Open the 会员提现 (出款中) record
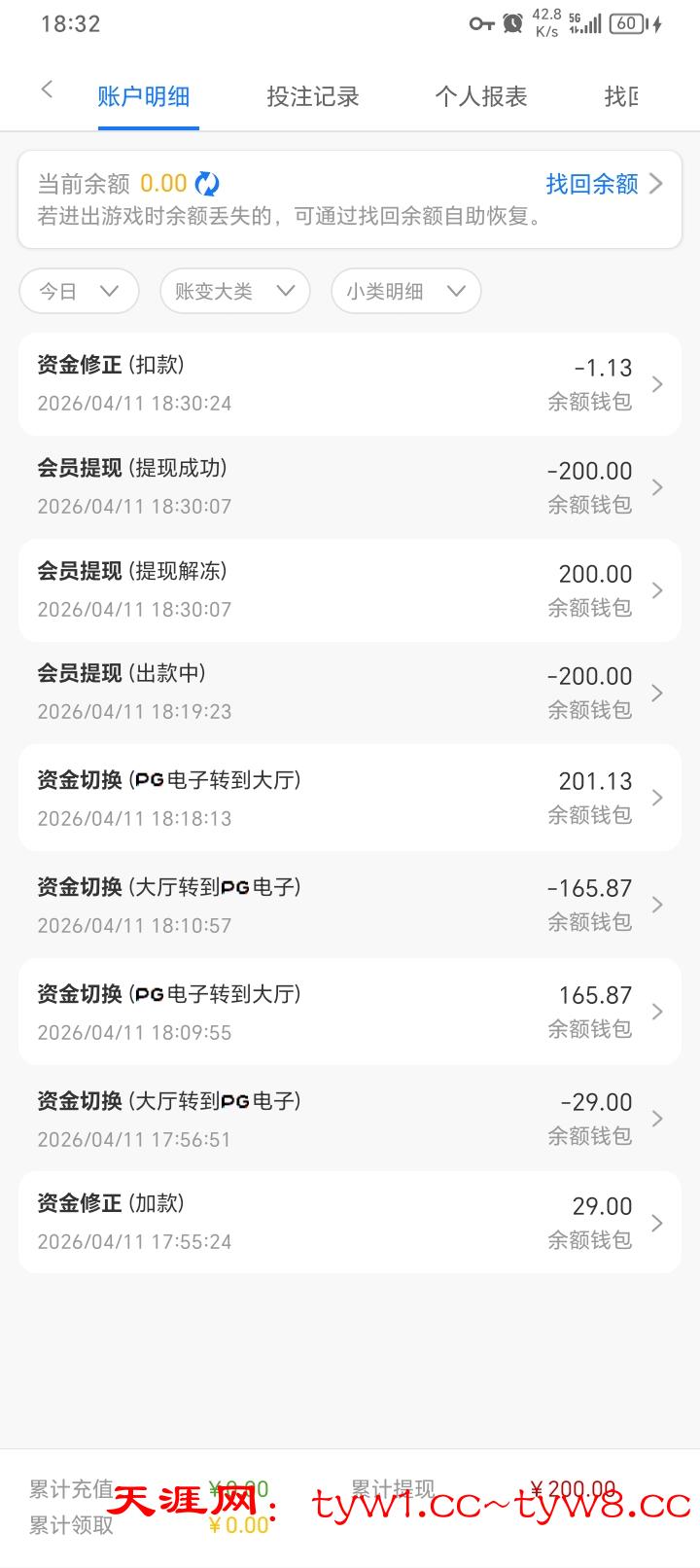Viewport: 700px width, 1568px height. coord(349,693)
